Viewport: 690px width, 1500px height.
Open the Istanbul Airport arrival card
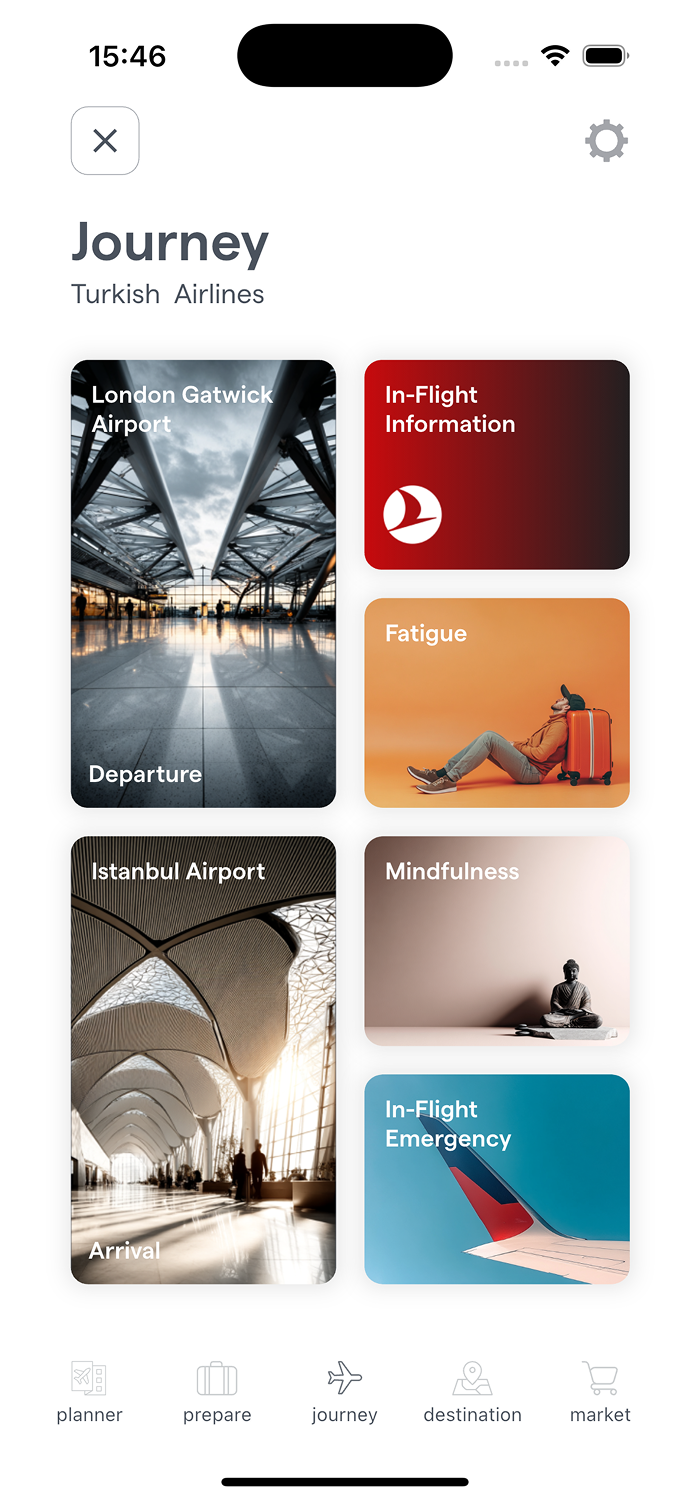[203, 1060]
